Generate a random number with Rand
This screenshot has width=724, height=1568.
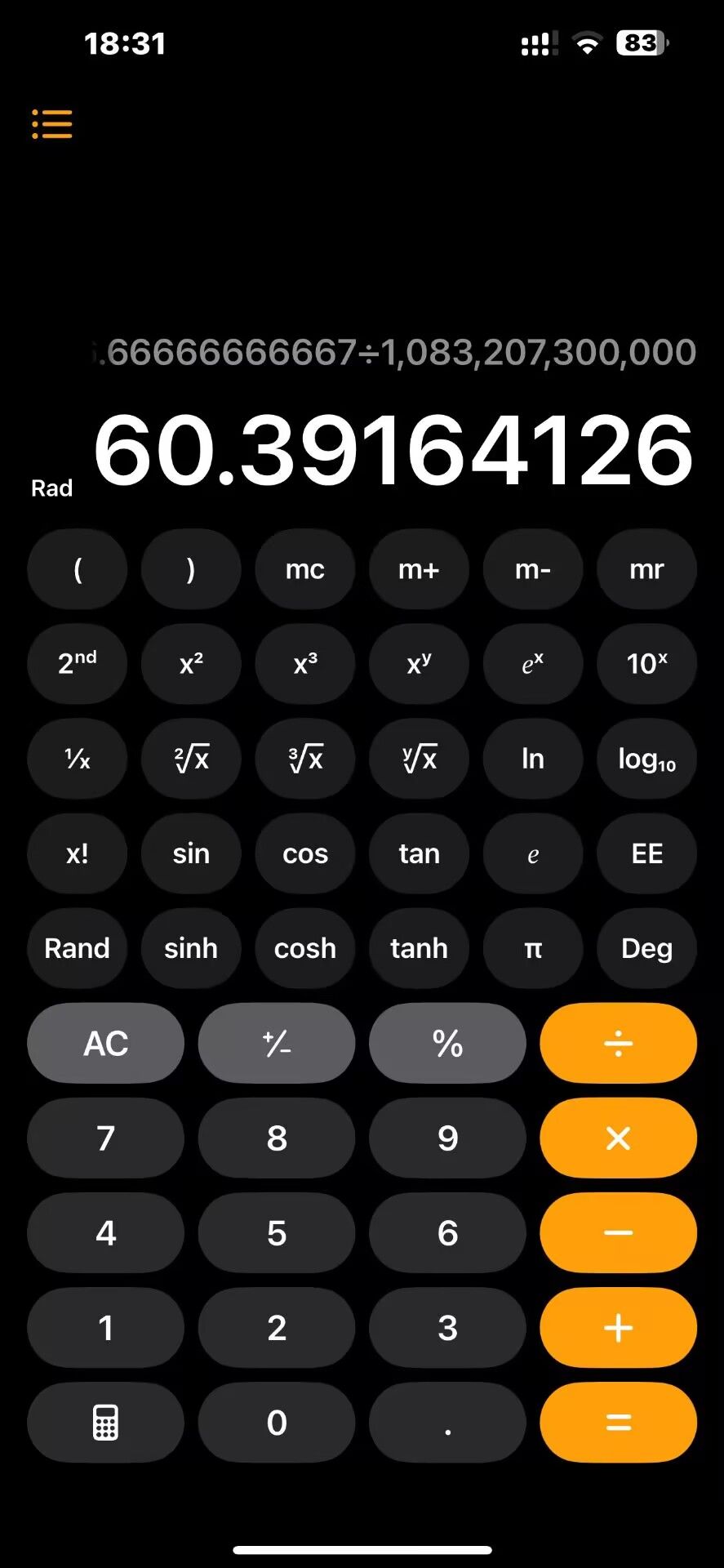point(77,948)
